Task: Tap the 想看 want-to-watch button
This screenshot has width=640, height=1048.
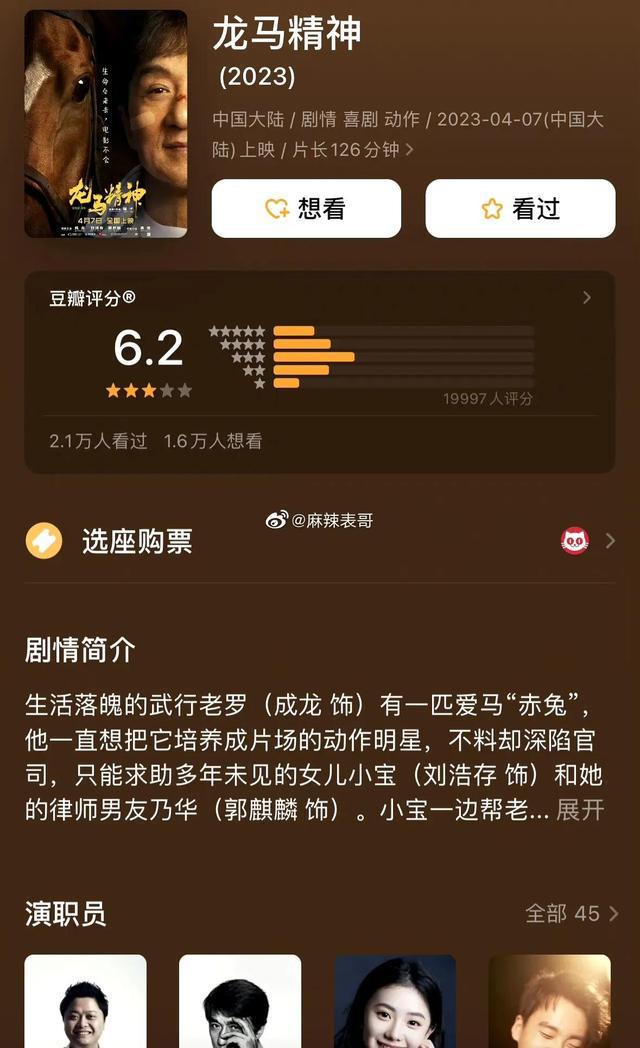Action: [x=306, y=209]
